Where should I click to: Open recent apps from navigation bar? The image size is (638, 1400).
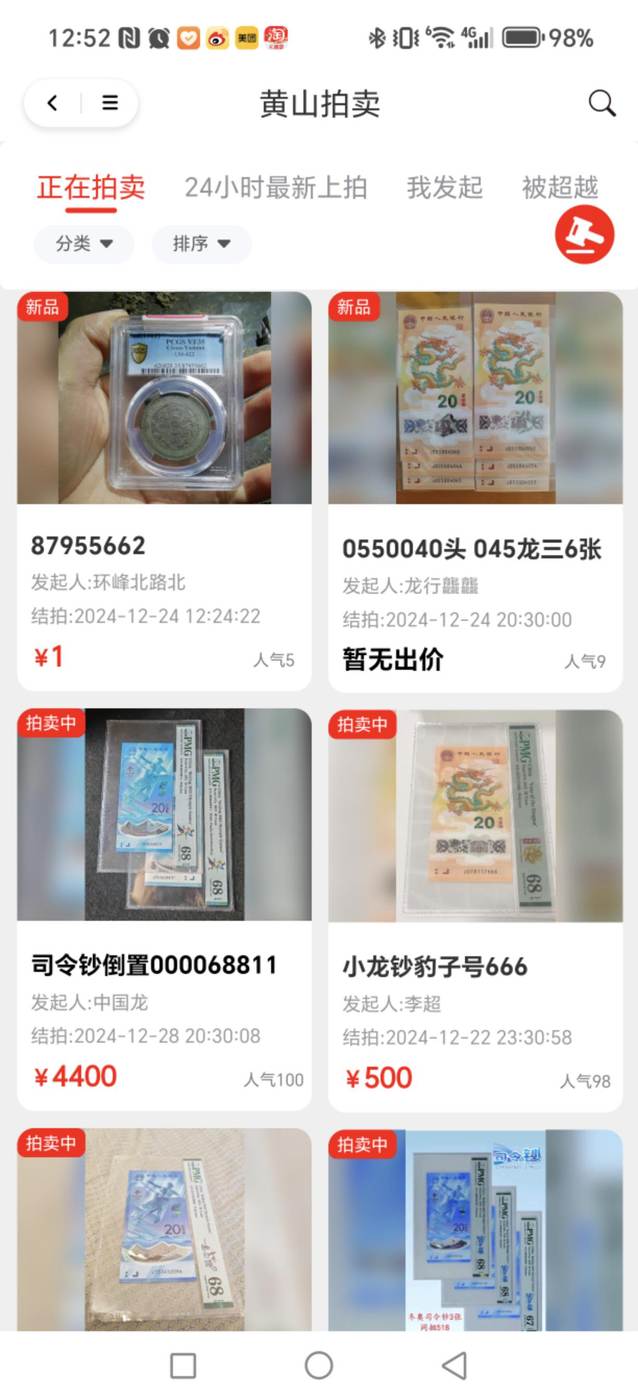(183, 1365)
